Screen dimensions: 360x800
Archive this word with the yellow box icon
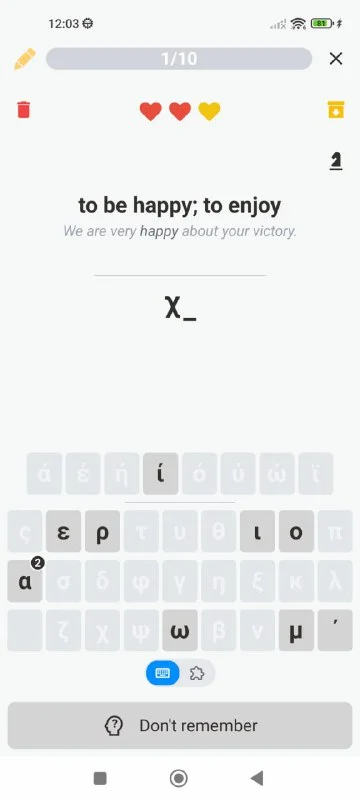336,110
